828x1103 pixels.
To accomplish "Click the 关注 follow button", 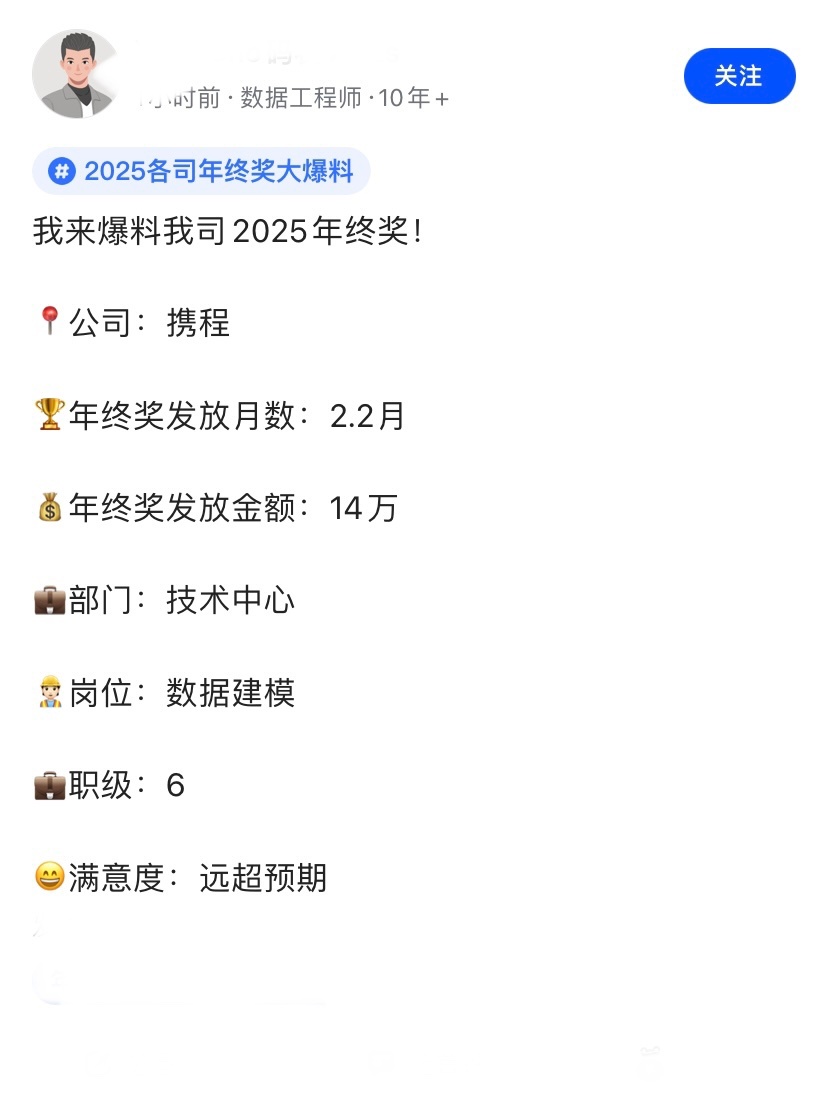I will (739, 75).
